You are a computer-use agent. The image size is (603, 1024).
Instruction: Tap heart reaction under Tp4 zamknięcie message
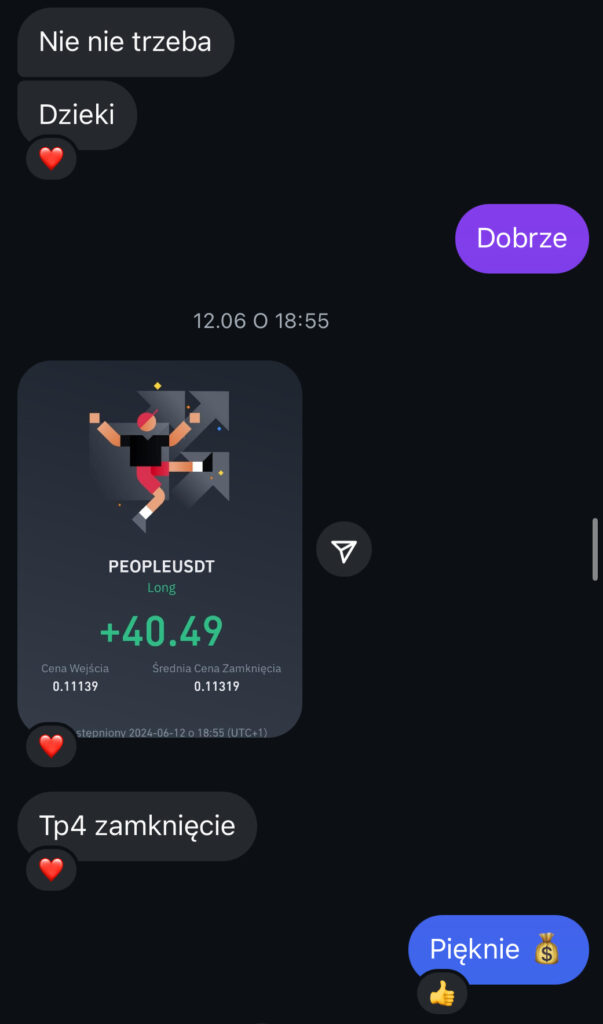click(51, 869)
